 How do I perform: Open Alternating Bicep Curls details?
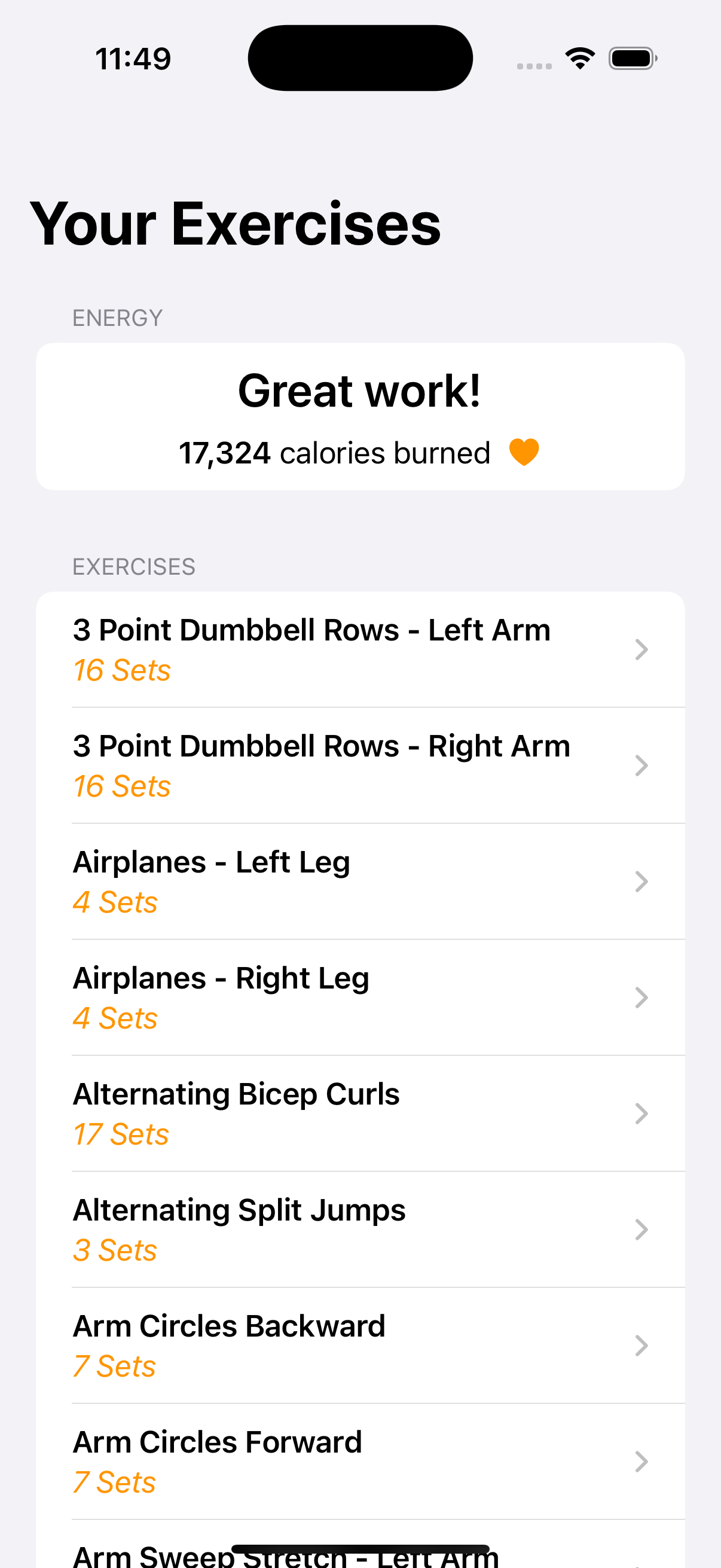click(x=360, y=1114)
